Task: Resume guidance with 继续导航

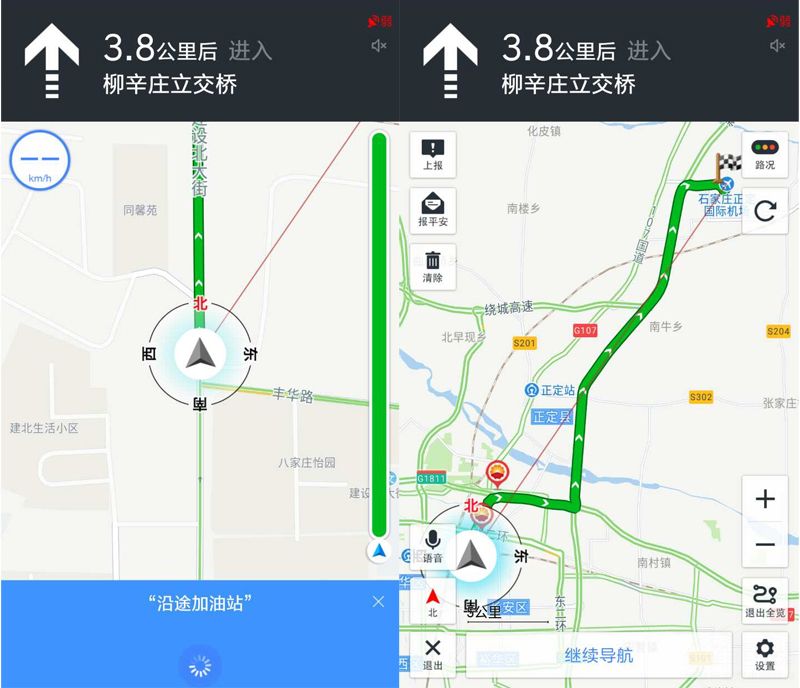Action: click(598, 656)
